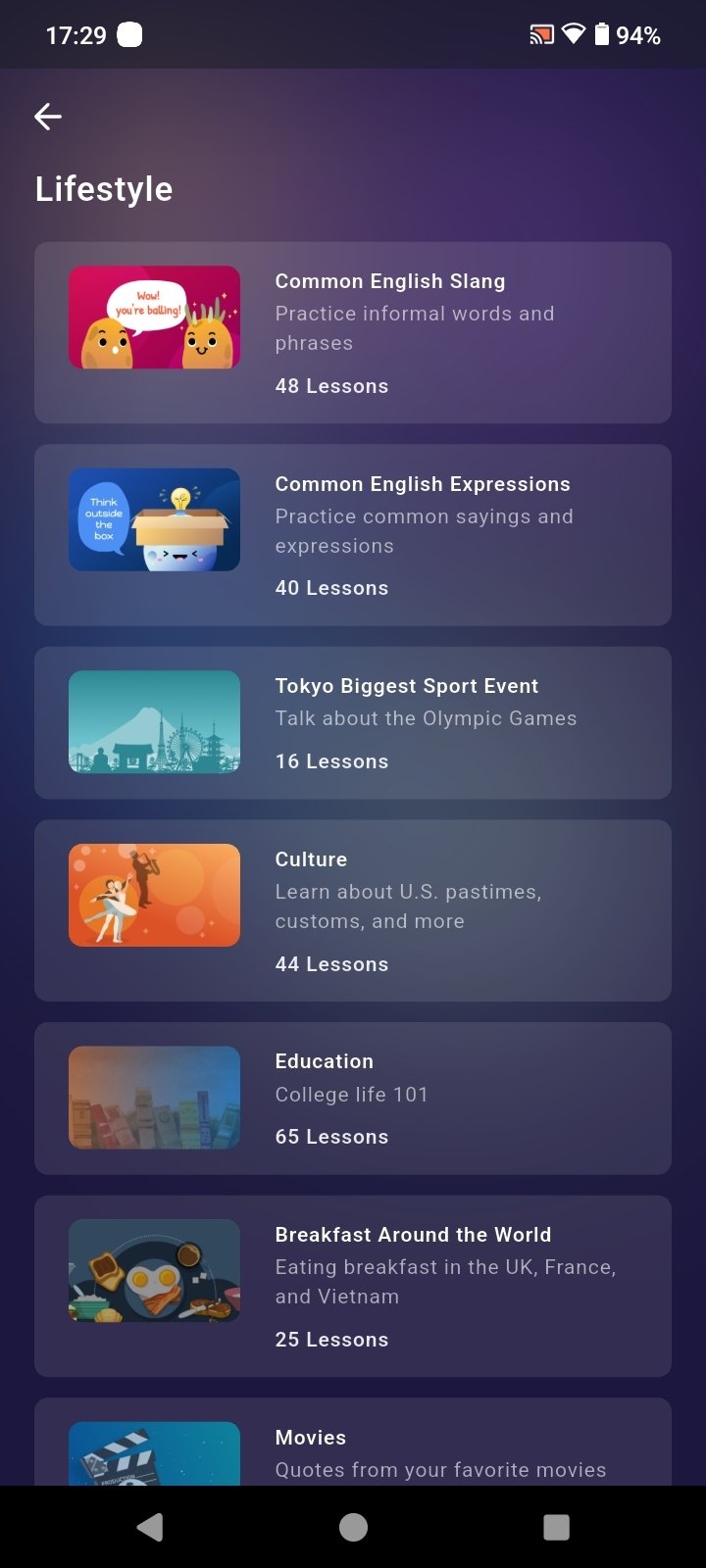Select the Tokyo Biggest Sport Event card

point(353,722)
